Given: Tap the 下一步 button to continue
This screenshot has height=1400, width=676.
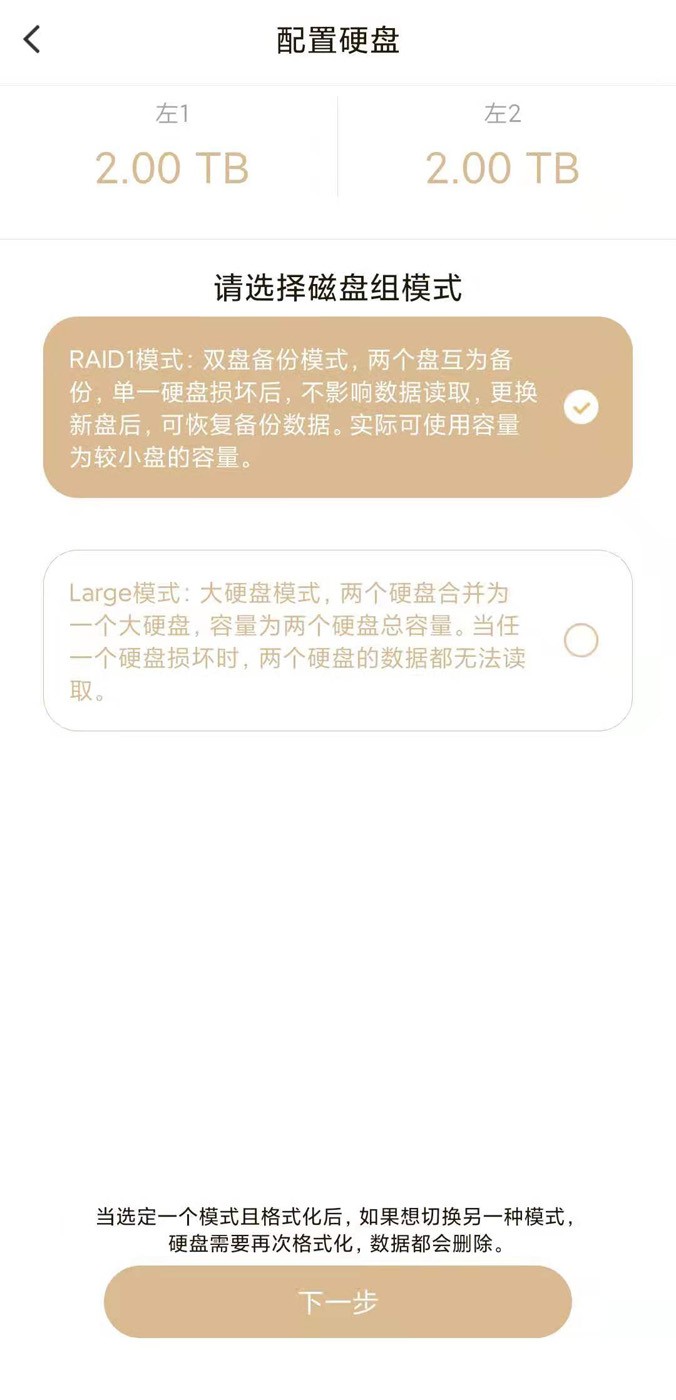Looking at the screenshot, I should [x=338, y=1302].
